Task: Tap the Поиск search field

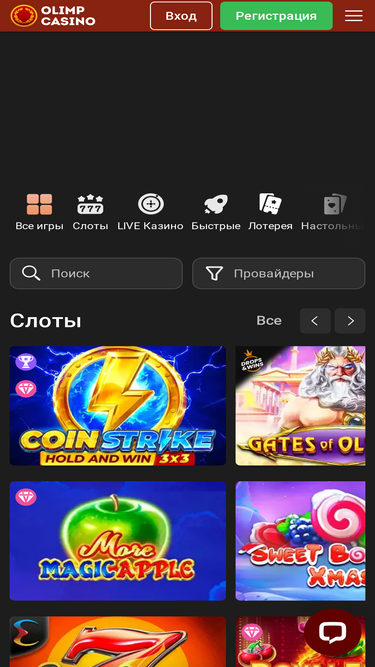Action: tap(96, 273)
